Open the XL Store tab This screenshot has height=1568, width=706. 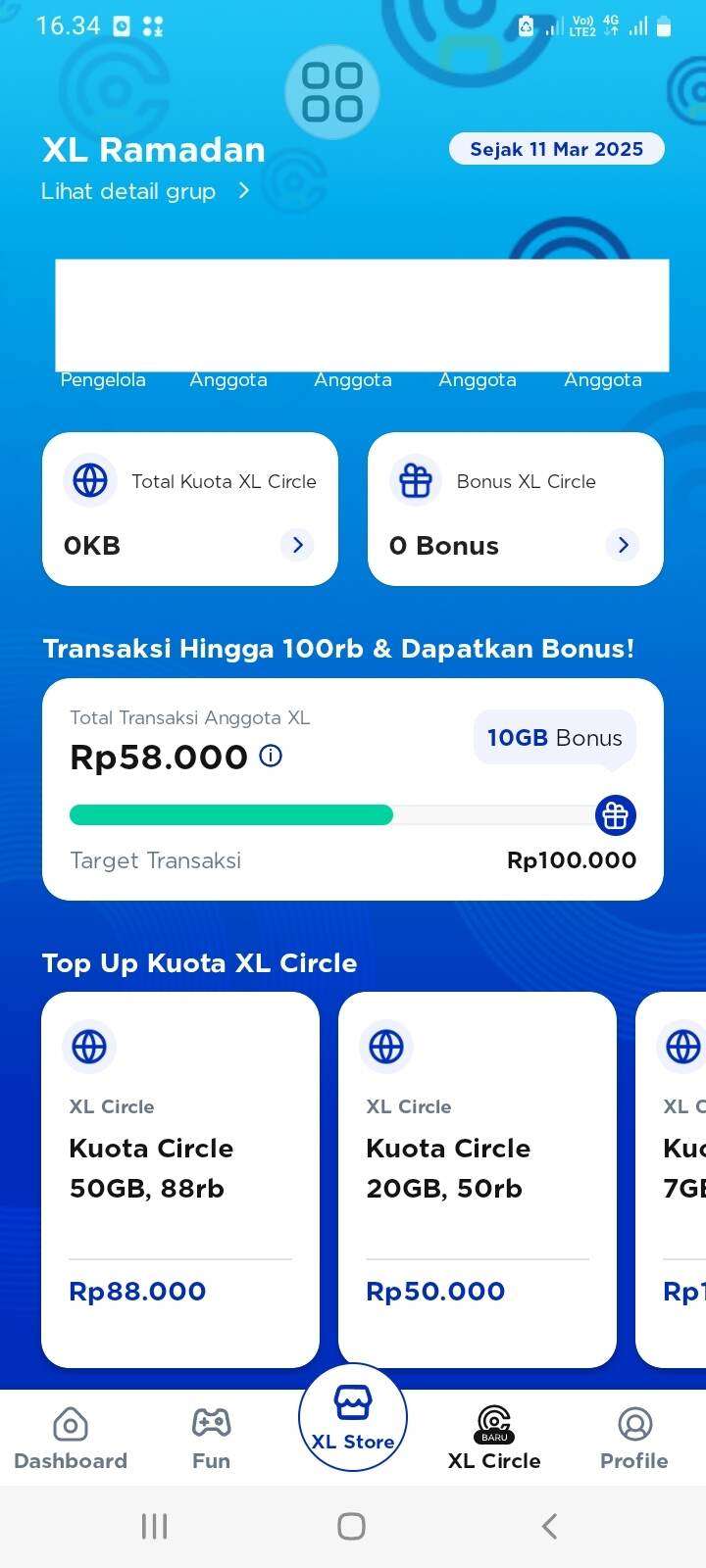click(353, 1418)
